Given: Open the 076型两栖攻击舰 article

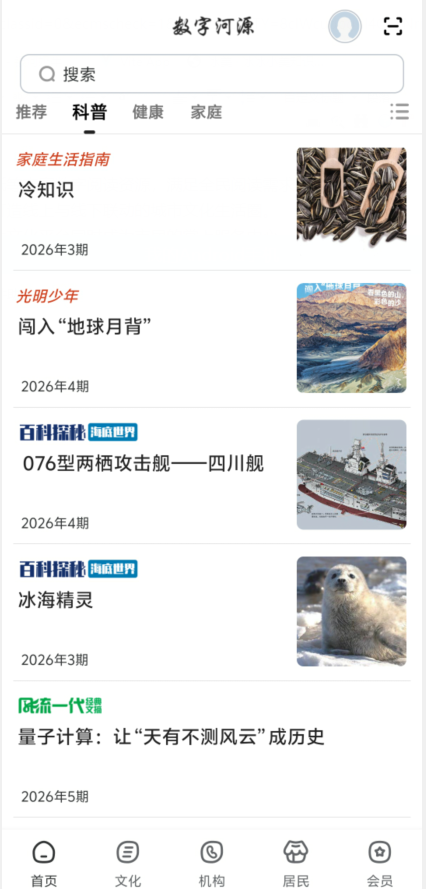Looking at the screenshot, I should coord(212,476).
